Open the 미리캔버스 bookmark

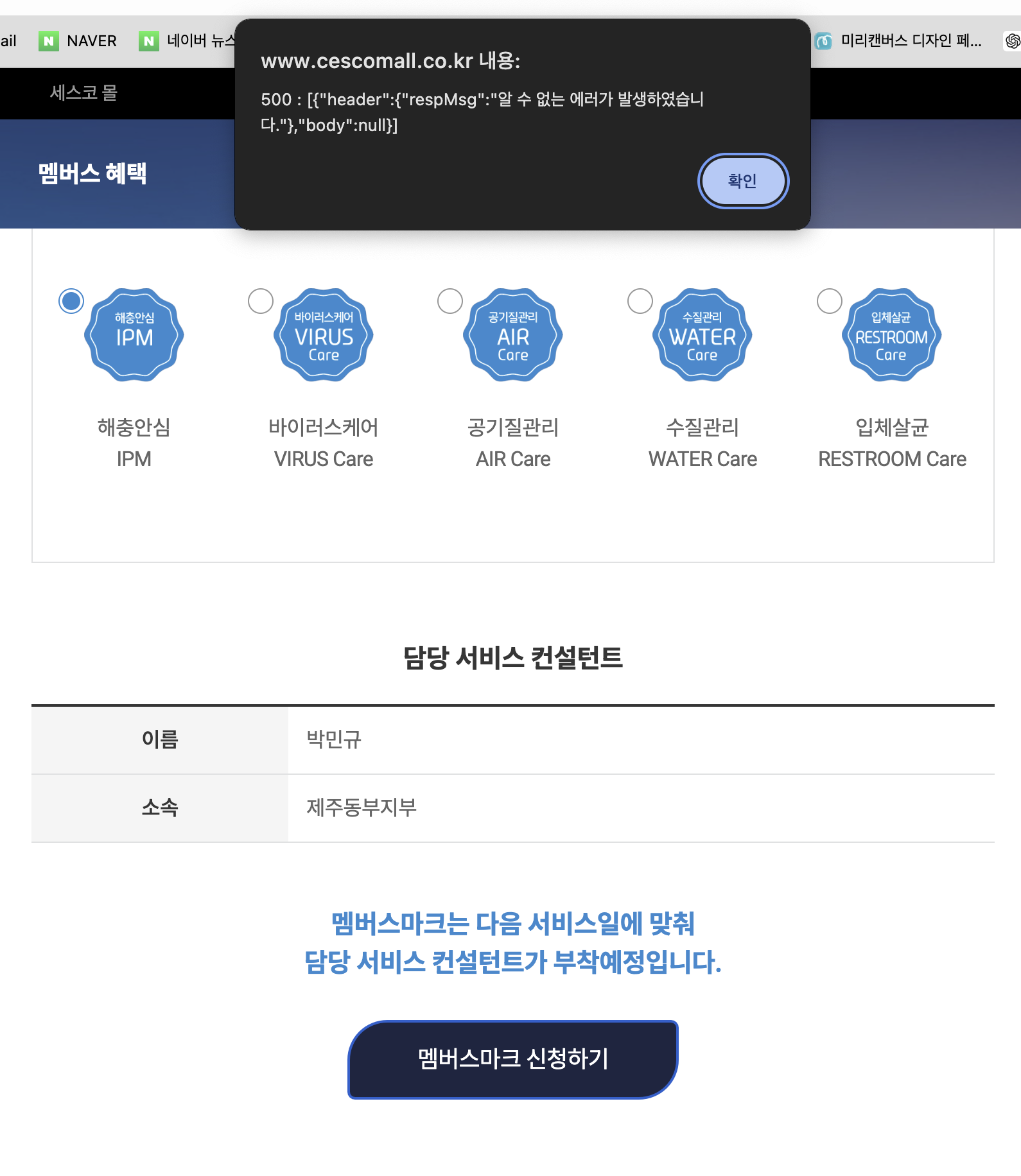(x=899, y=41)
